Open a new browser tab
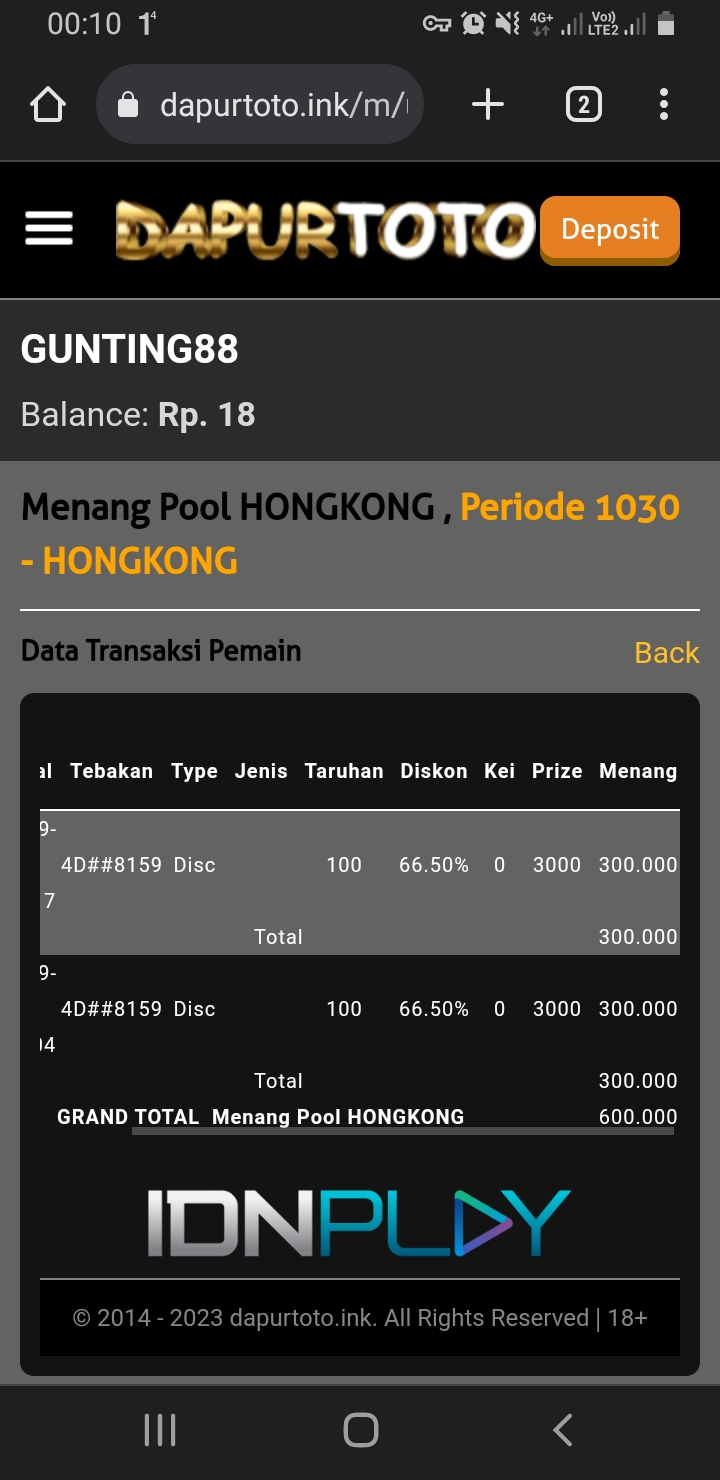The height and width of the screenshot is (1480, 720). [487, 105]
